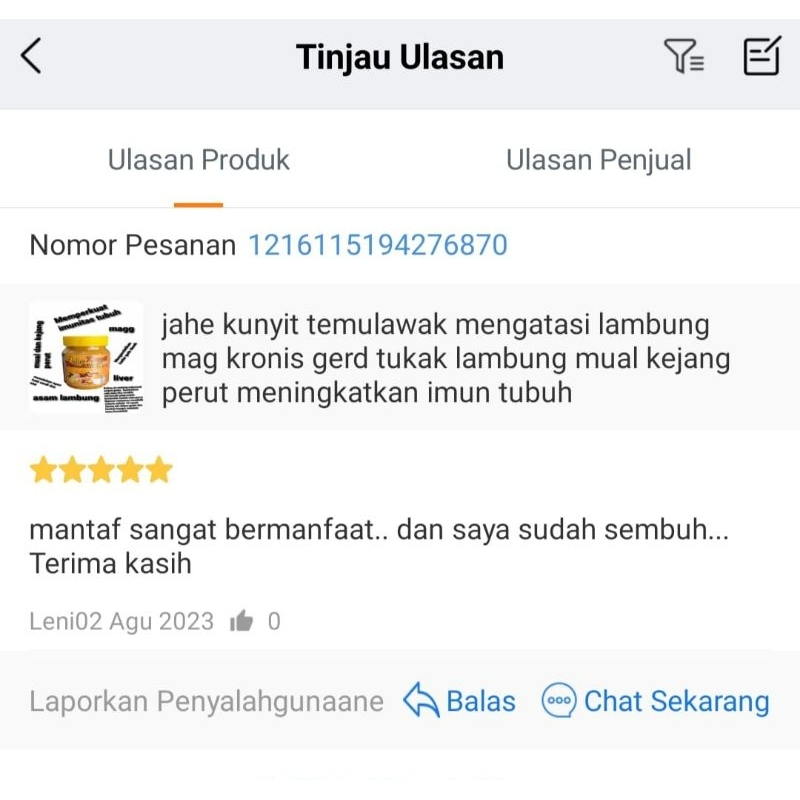Open the review filter icon
The image size is (800, 800).
coord(684,57)
